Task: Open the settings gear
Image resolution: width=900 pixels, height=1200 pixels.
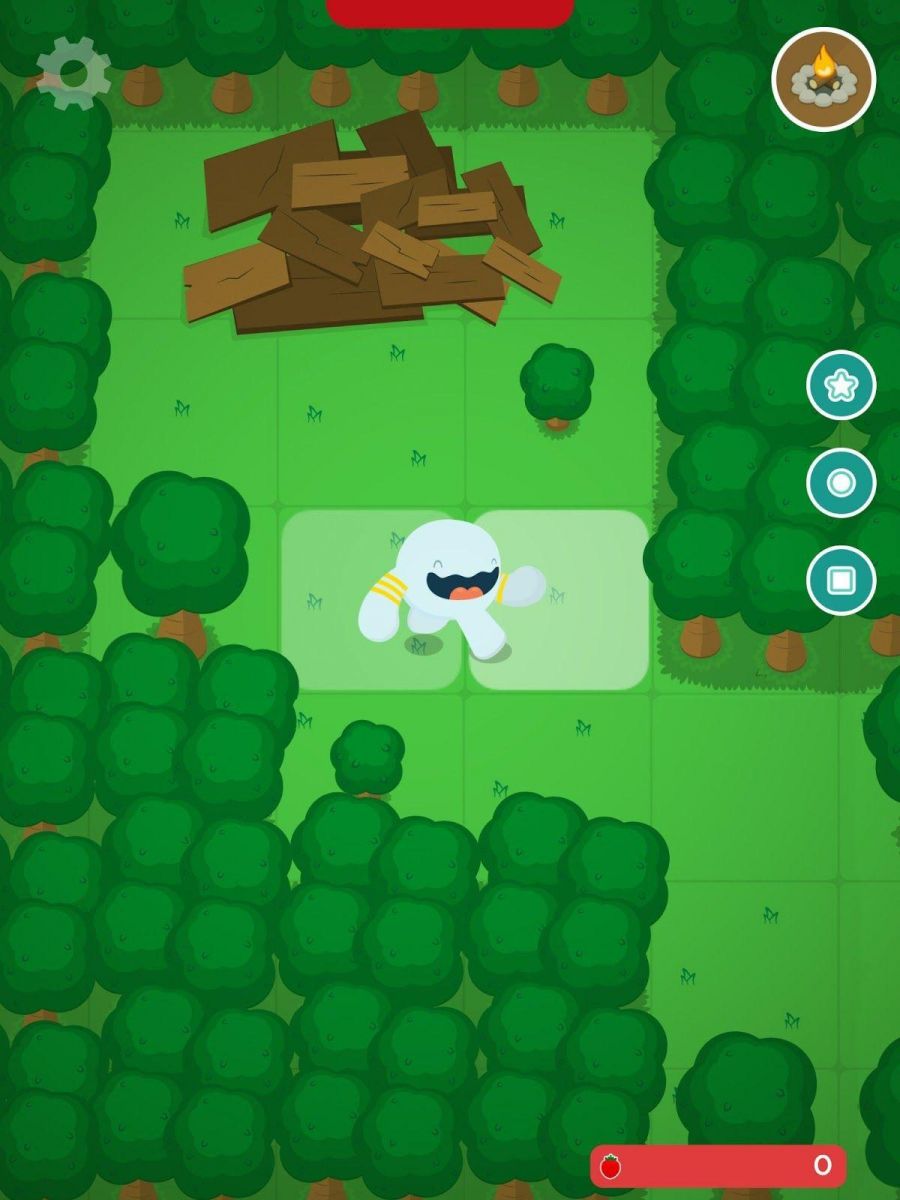Action: [73, 73]
